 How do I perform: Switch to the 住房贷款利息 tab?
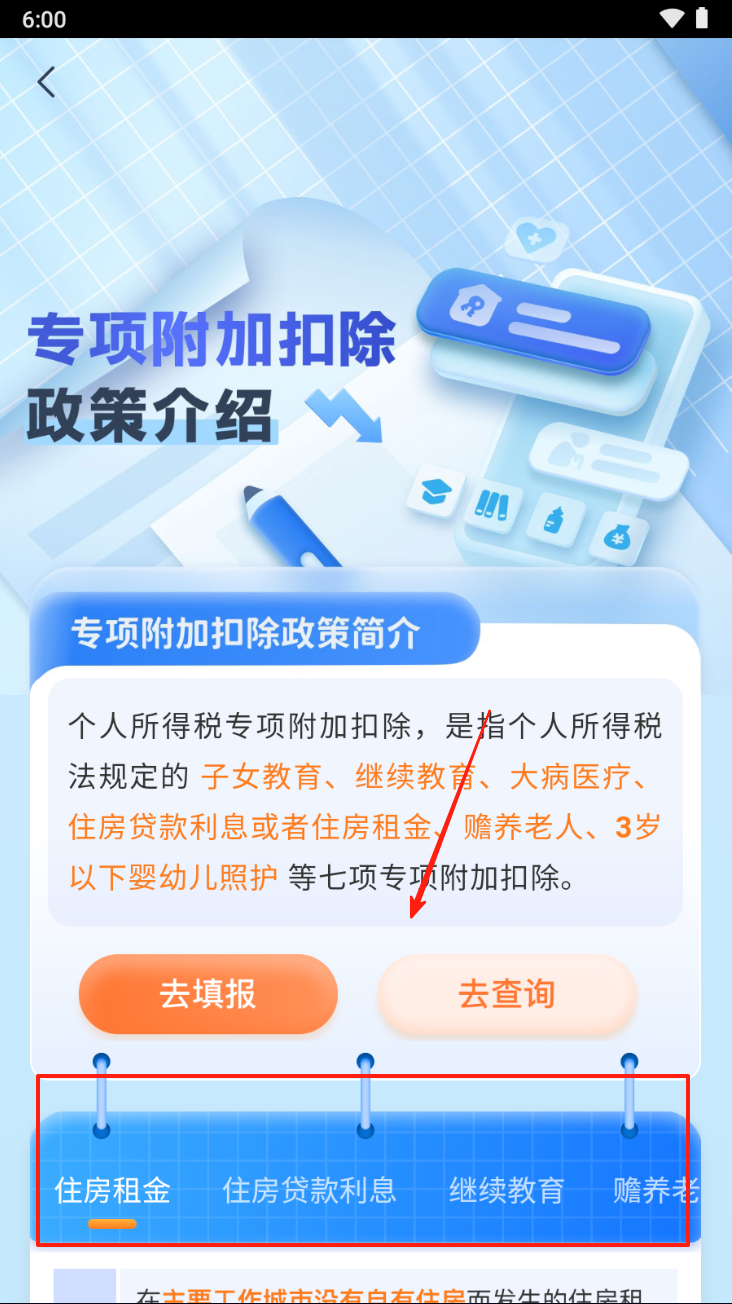pyautogui.click(x=309, y=1190)
